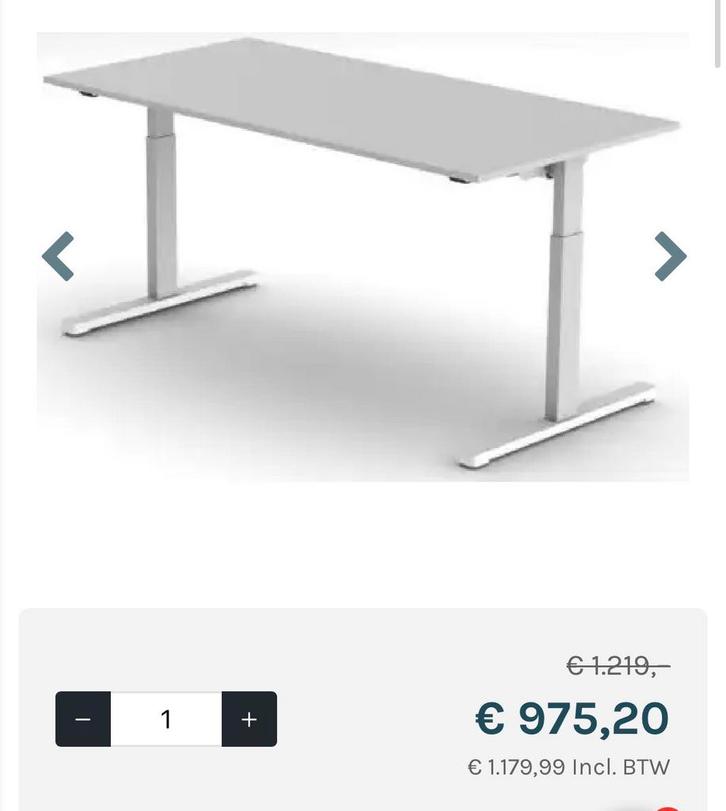
Task: Decrease quantity with the minus button
Action: (x=83, y=719)
